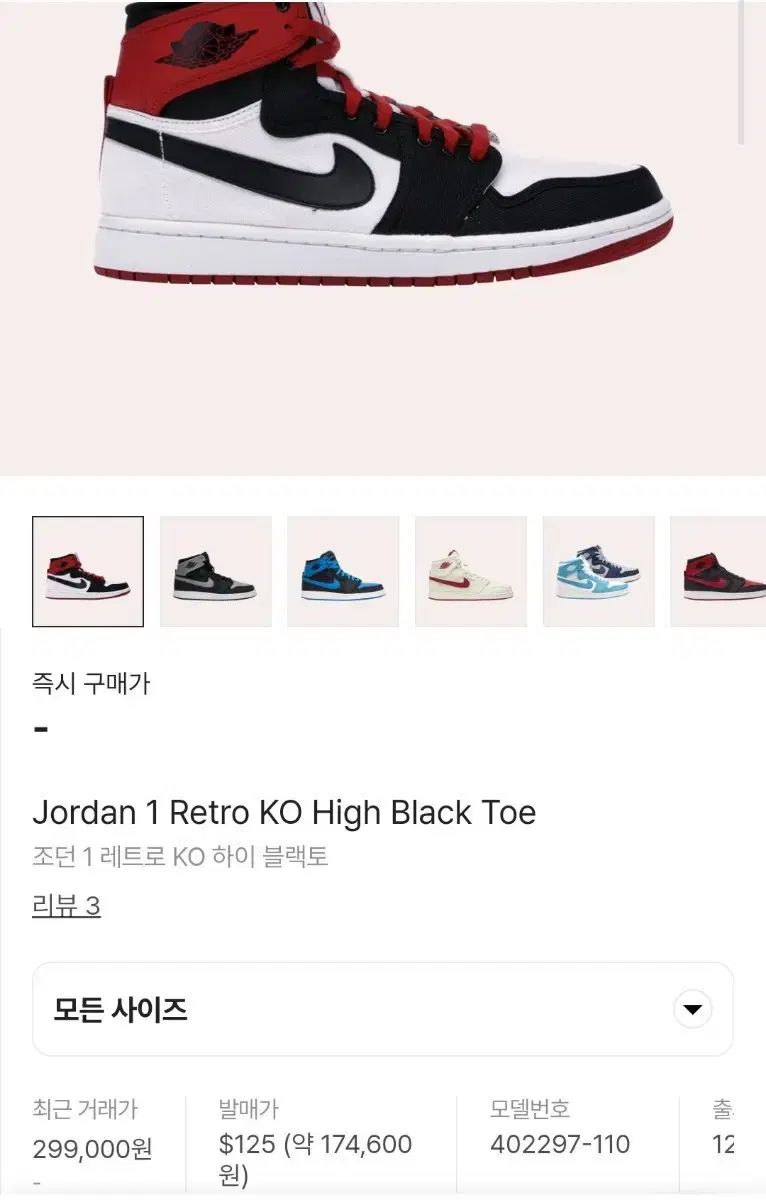Viewport: 766px width, 1200px height.
Task: Select the red black white sneaker thumbnail
Action: (x=88, y=572)
